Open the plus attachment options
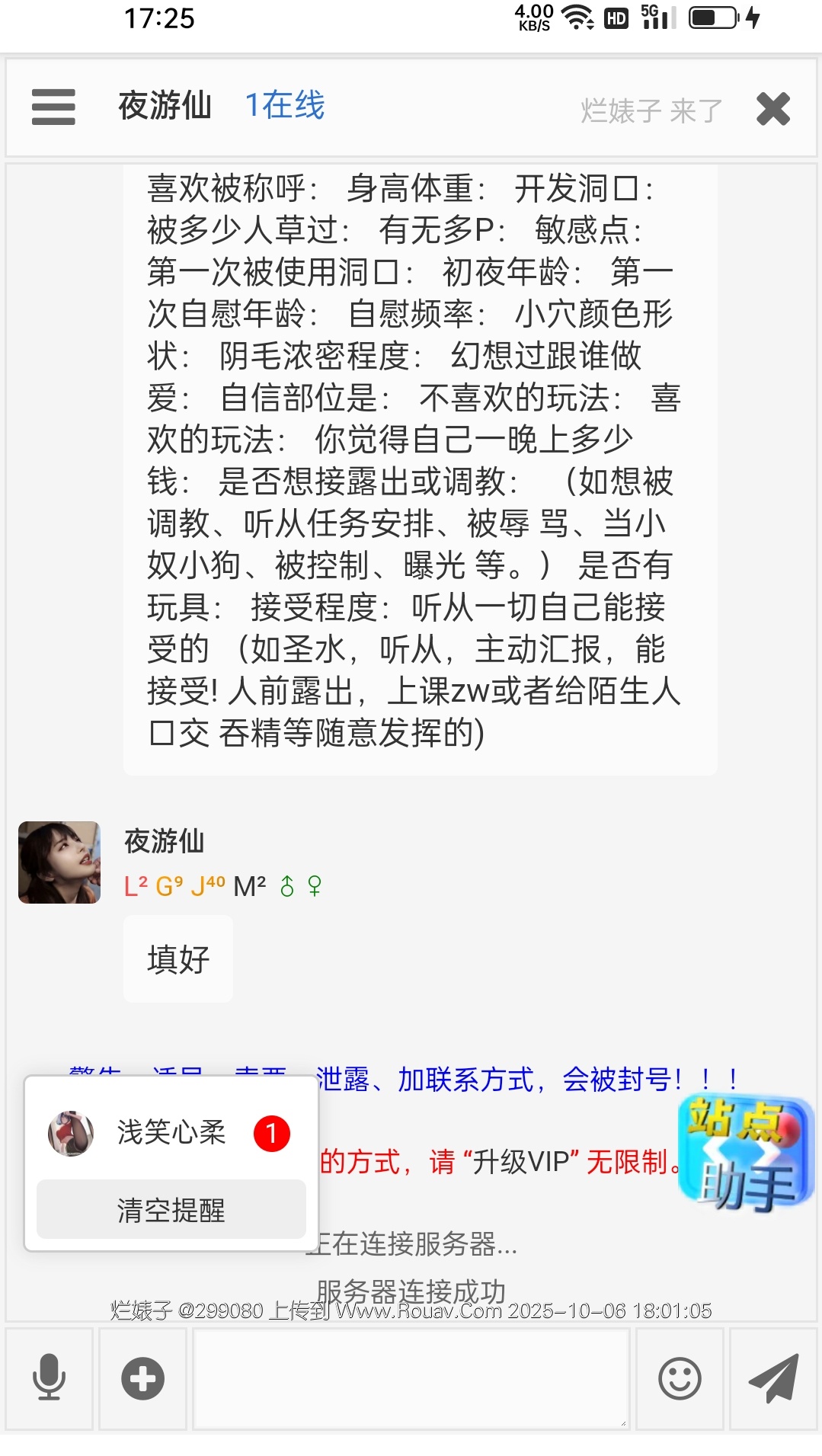The height and width of the screenshot is (1456, 822). click(x=142, y=1378)
